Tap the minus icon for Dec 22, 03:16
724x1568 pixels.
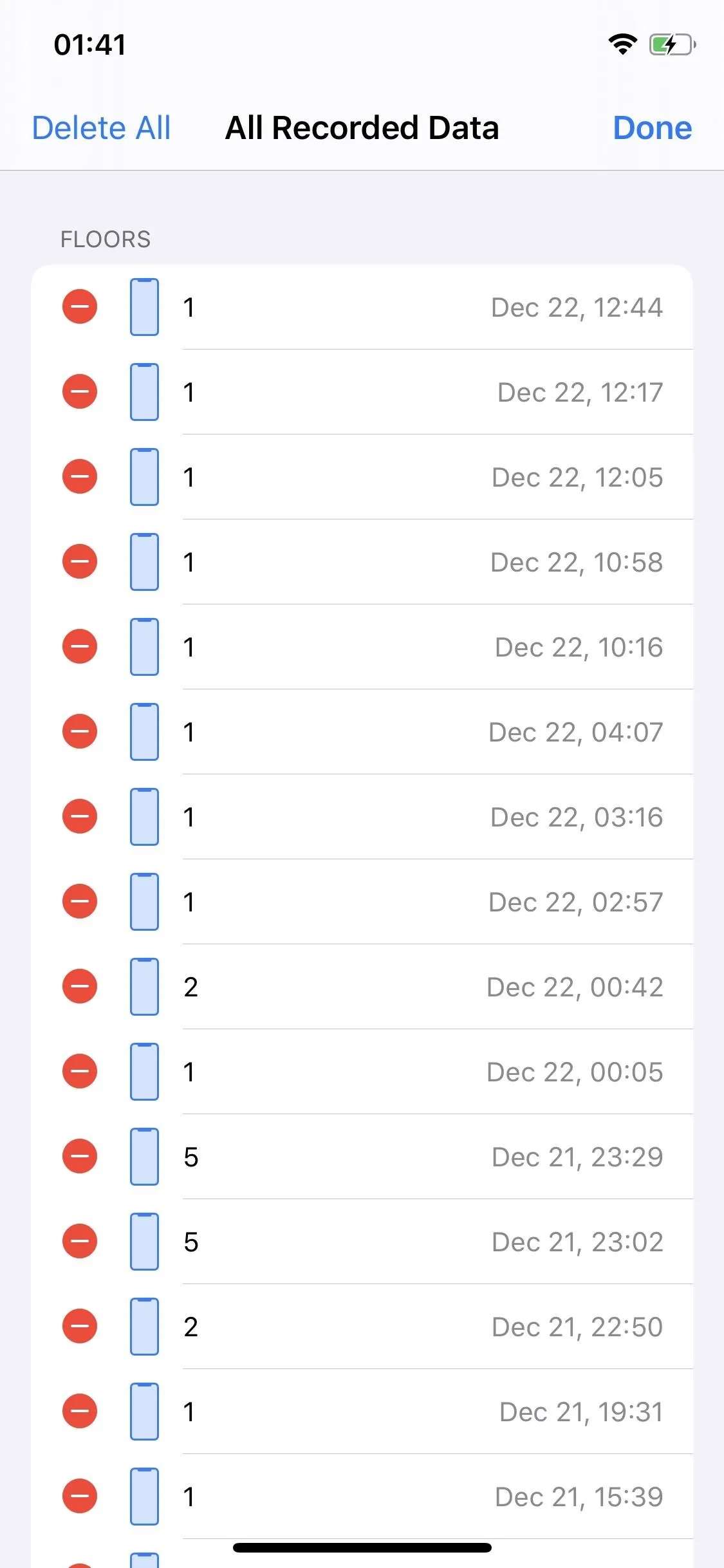click(x=80, y=816)
